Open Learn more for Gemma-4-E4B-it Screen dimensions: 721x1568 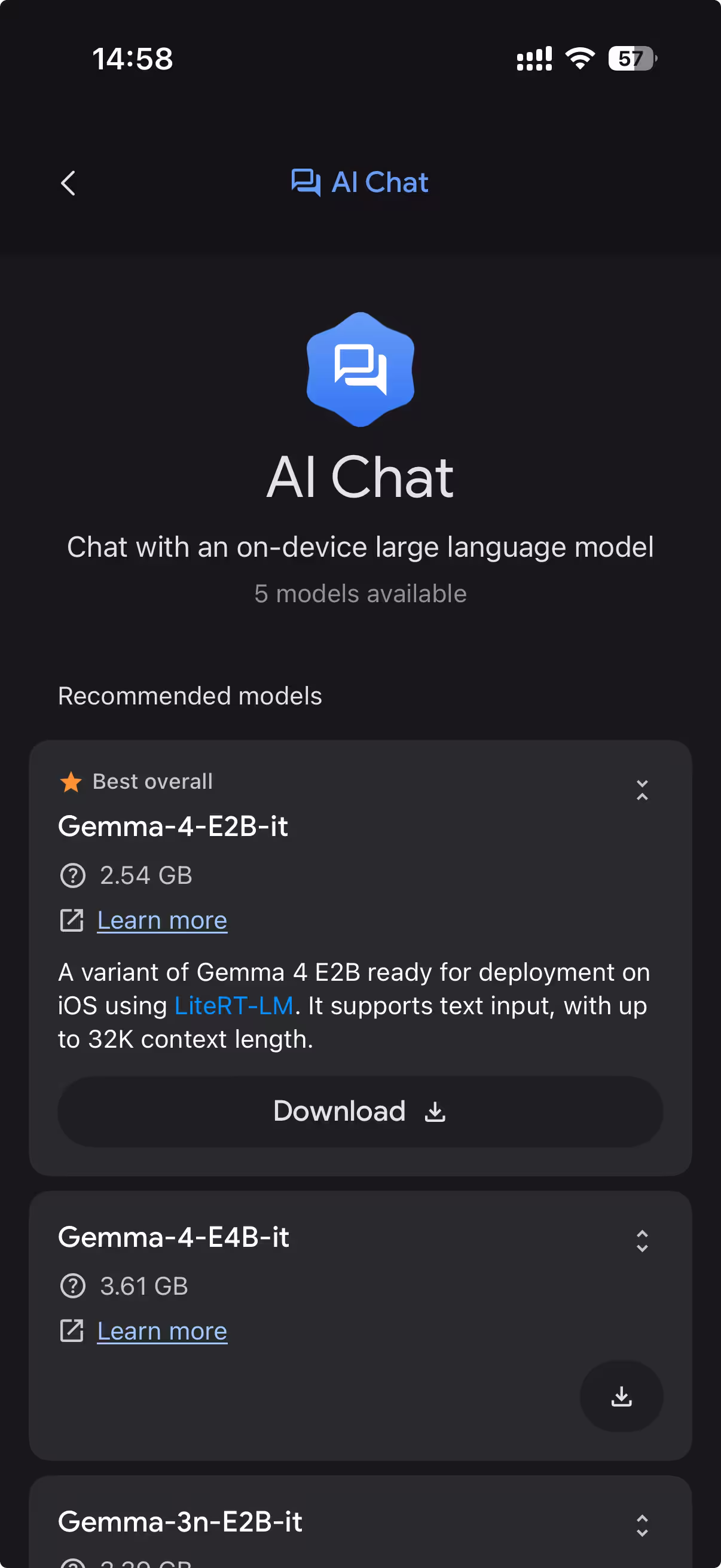[x=161, y=1331]
